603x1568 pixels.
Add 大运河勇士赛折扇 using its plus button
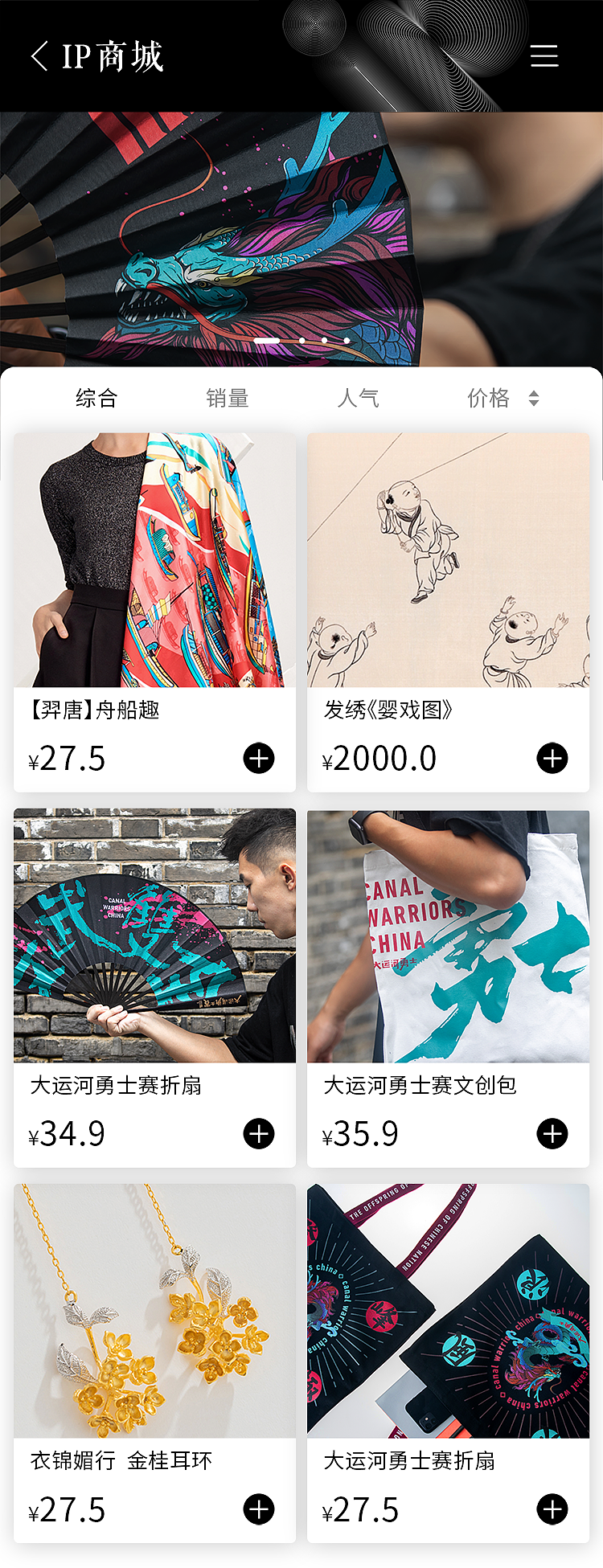(258, 1134)
